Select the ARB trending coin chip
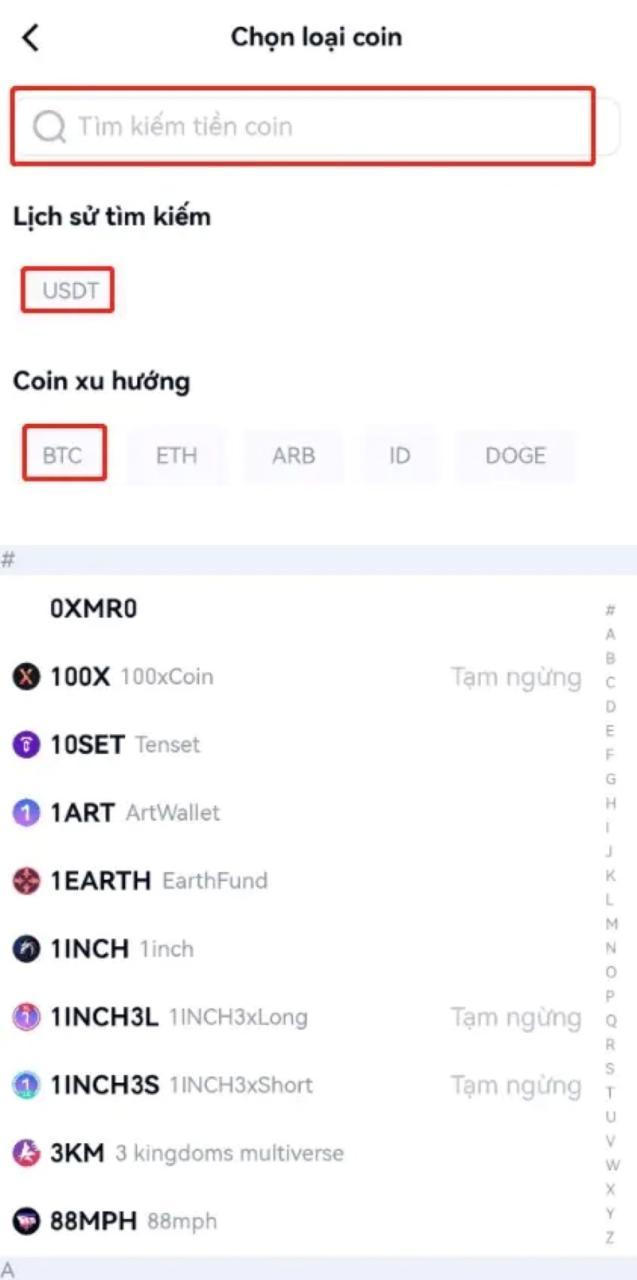This screenshot has width=637, height=1280. pos(293,455)
